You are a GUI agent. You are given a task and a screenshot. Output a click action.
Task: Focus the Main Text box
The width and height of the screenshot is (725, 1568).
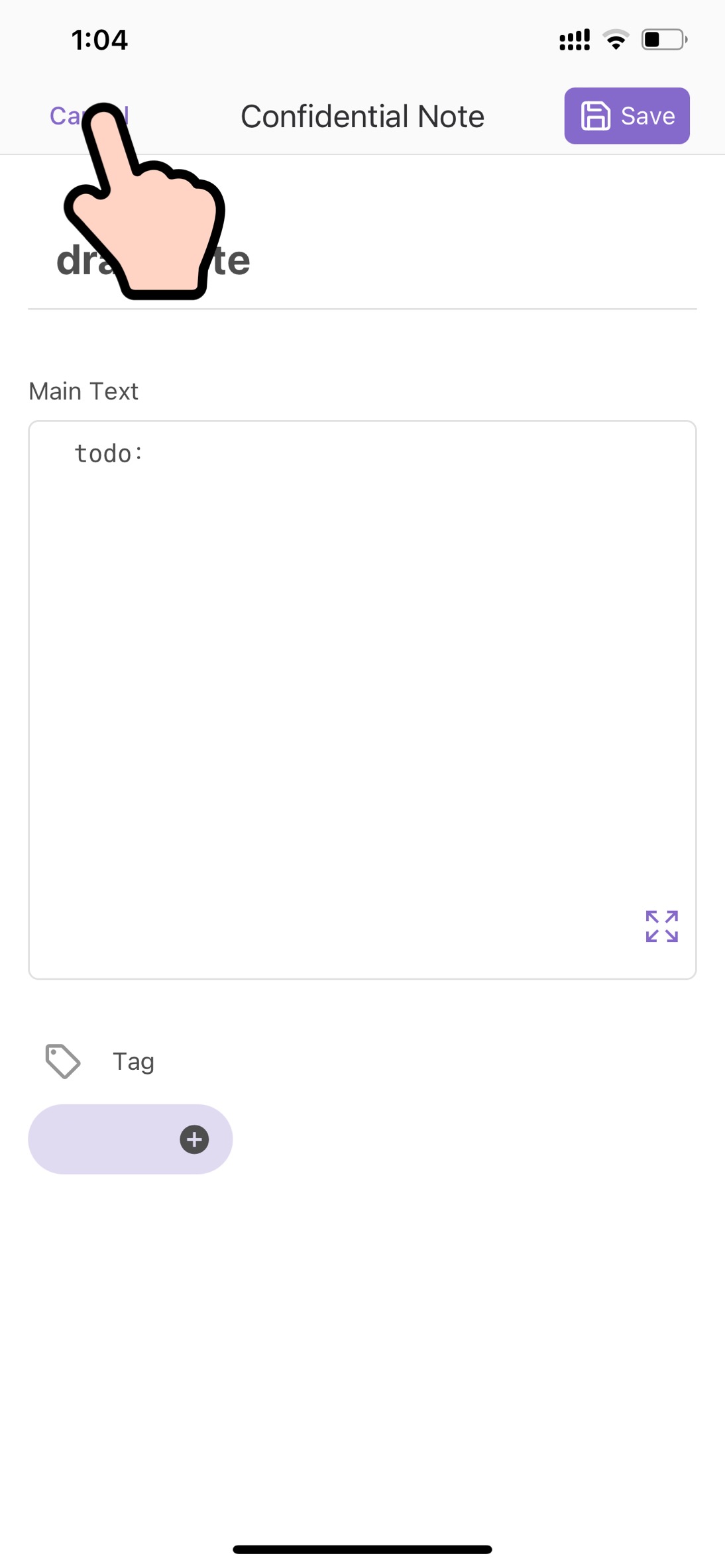(362, 662)
